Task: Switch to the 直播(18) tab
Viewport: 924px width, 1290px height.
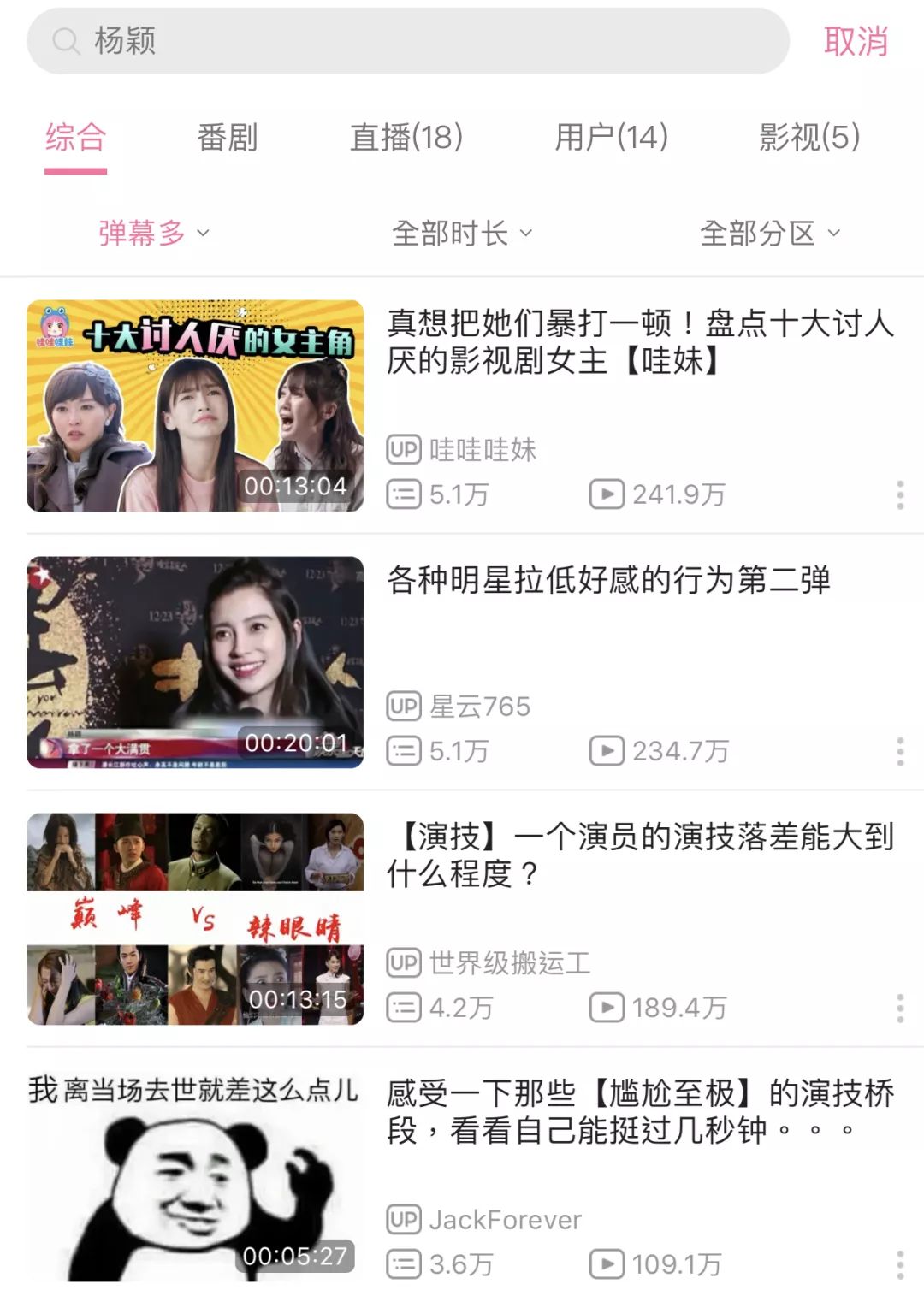Action: click(x=406, y=137)
